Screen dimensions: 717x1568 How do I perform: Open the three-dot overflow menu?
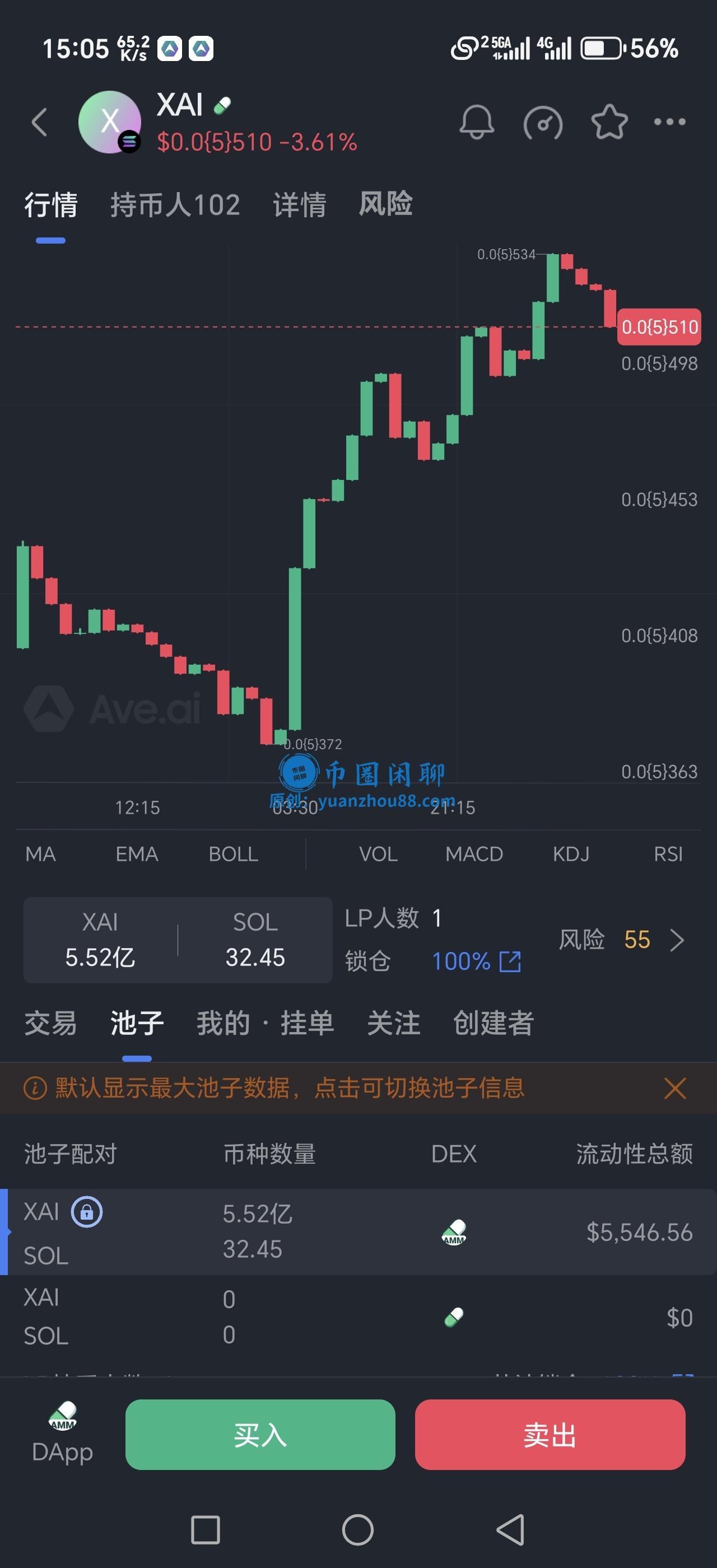669,122
